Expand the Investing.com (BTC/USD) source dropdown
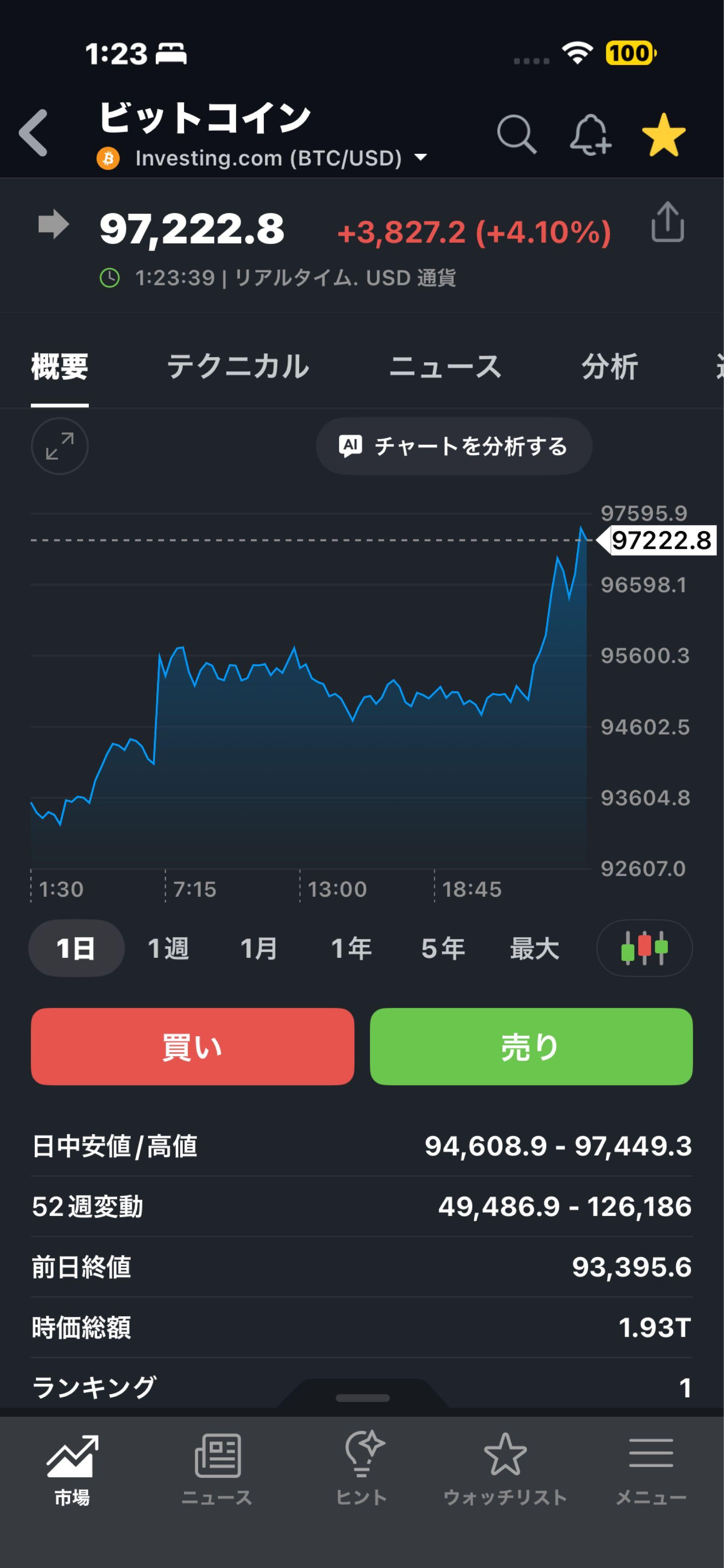This screenshot has width=724, height=1568. [421, 158]
